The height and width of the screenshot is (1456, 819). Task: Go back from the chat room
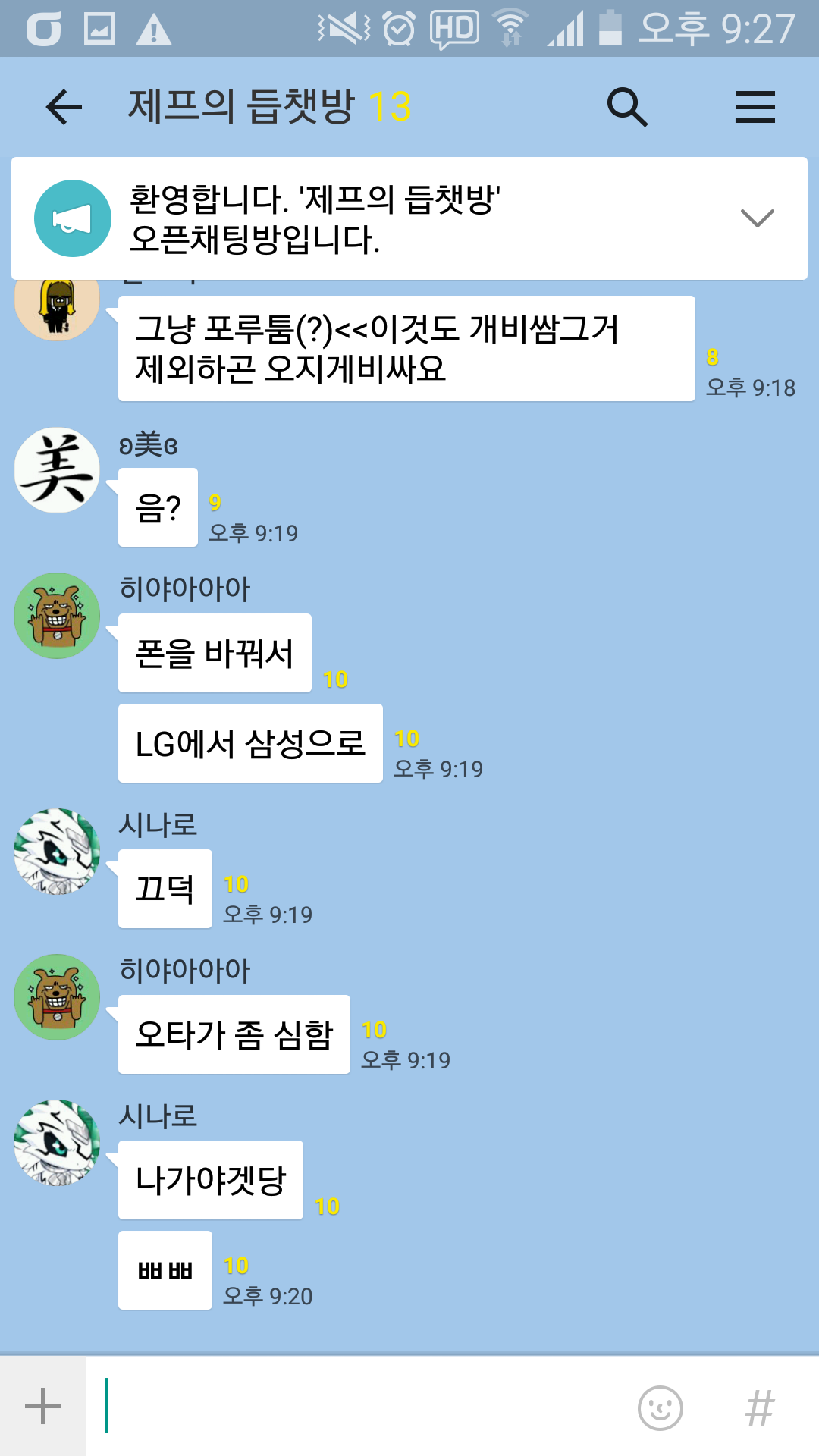coord(64,107)
